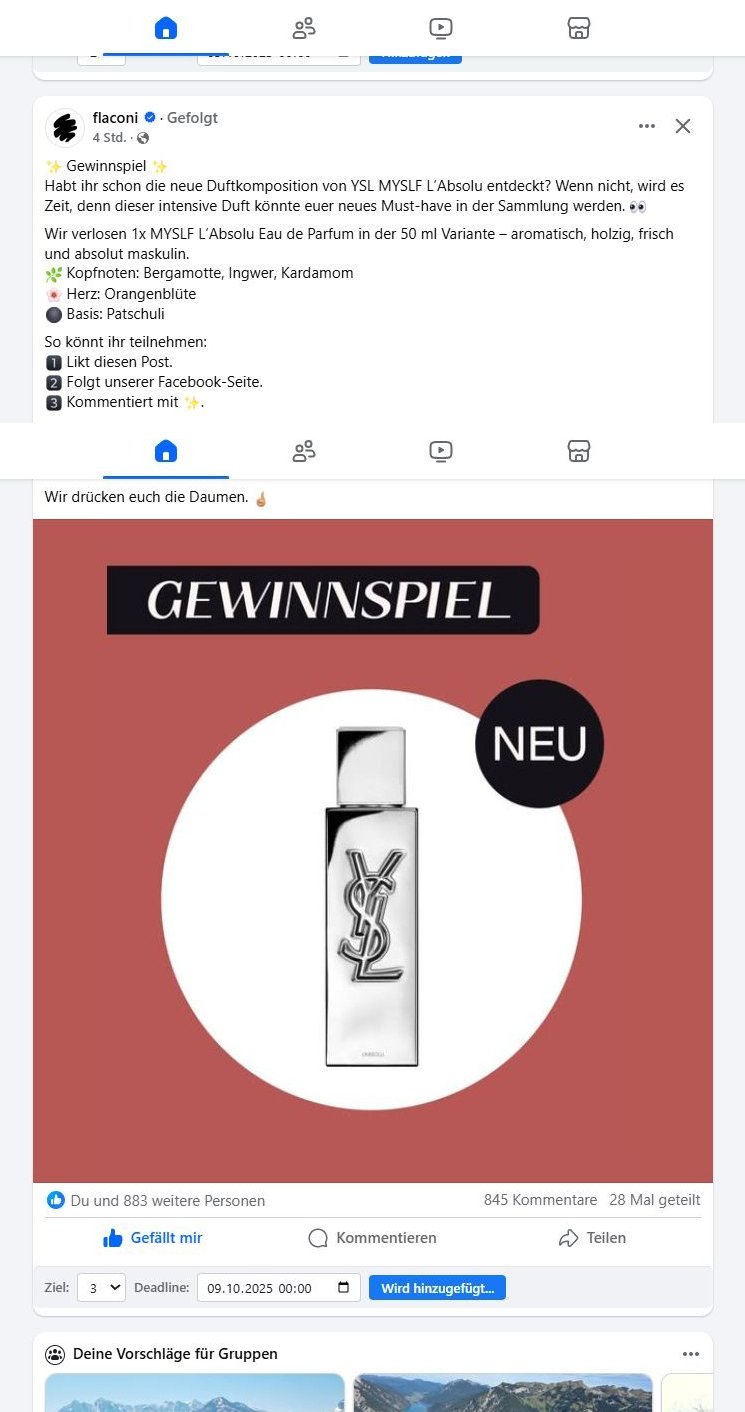
Task: Open the Gewinnspiel post image
Action: click(372, 850)
